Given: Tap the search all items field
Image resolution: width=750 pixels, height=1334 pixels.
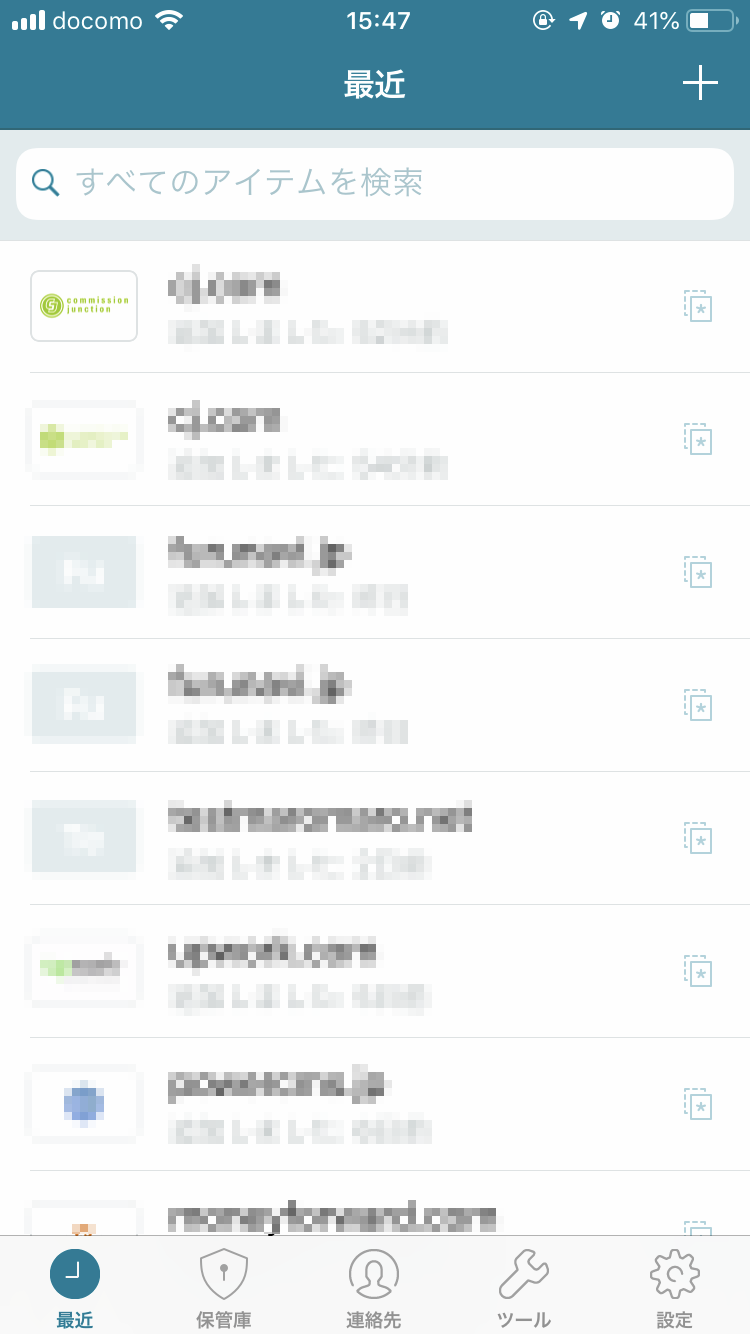Looking at the screenshot, I should (x=375, y=183).
